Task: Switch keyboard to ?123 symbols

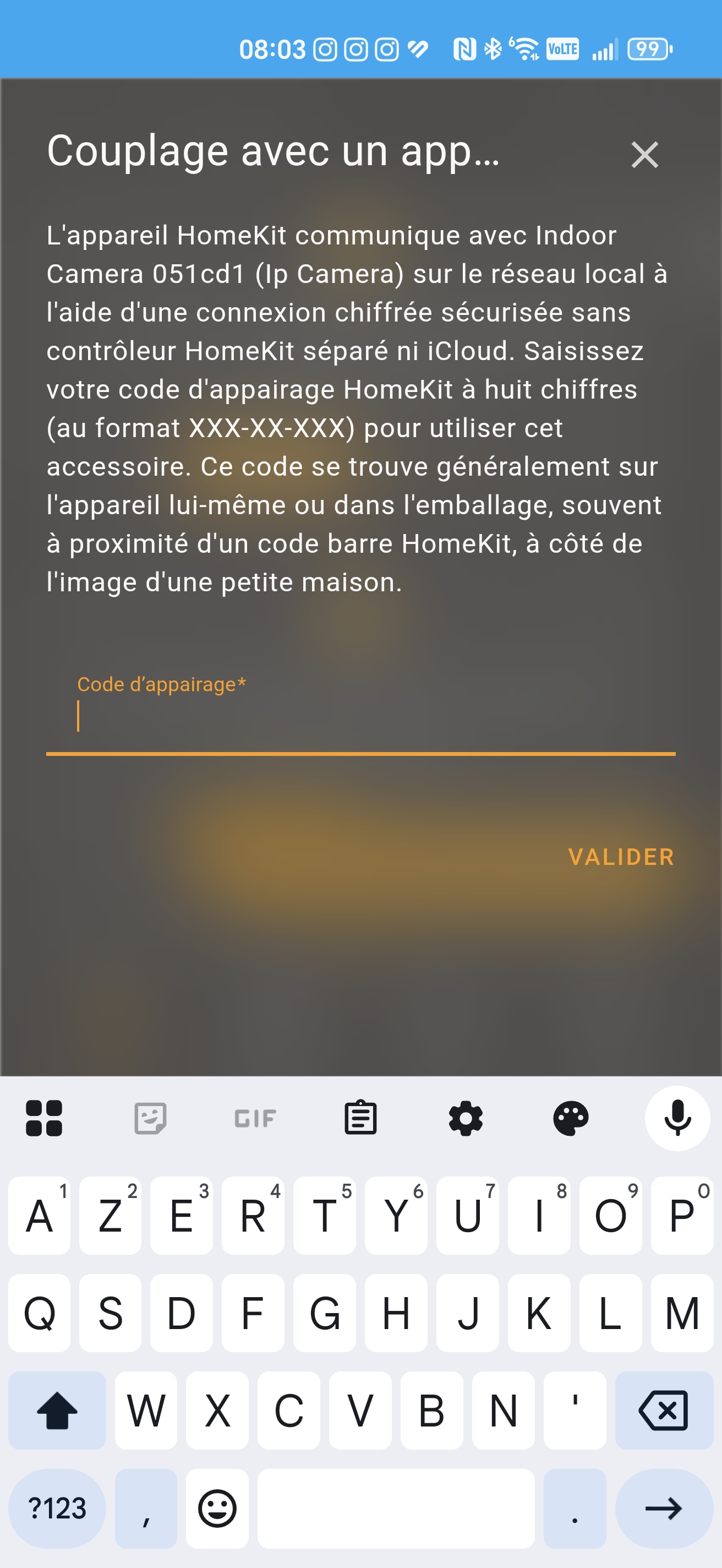Action: coord(57,1508)
